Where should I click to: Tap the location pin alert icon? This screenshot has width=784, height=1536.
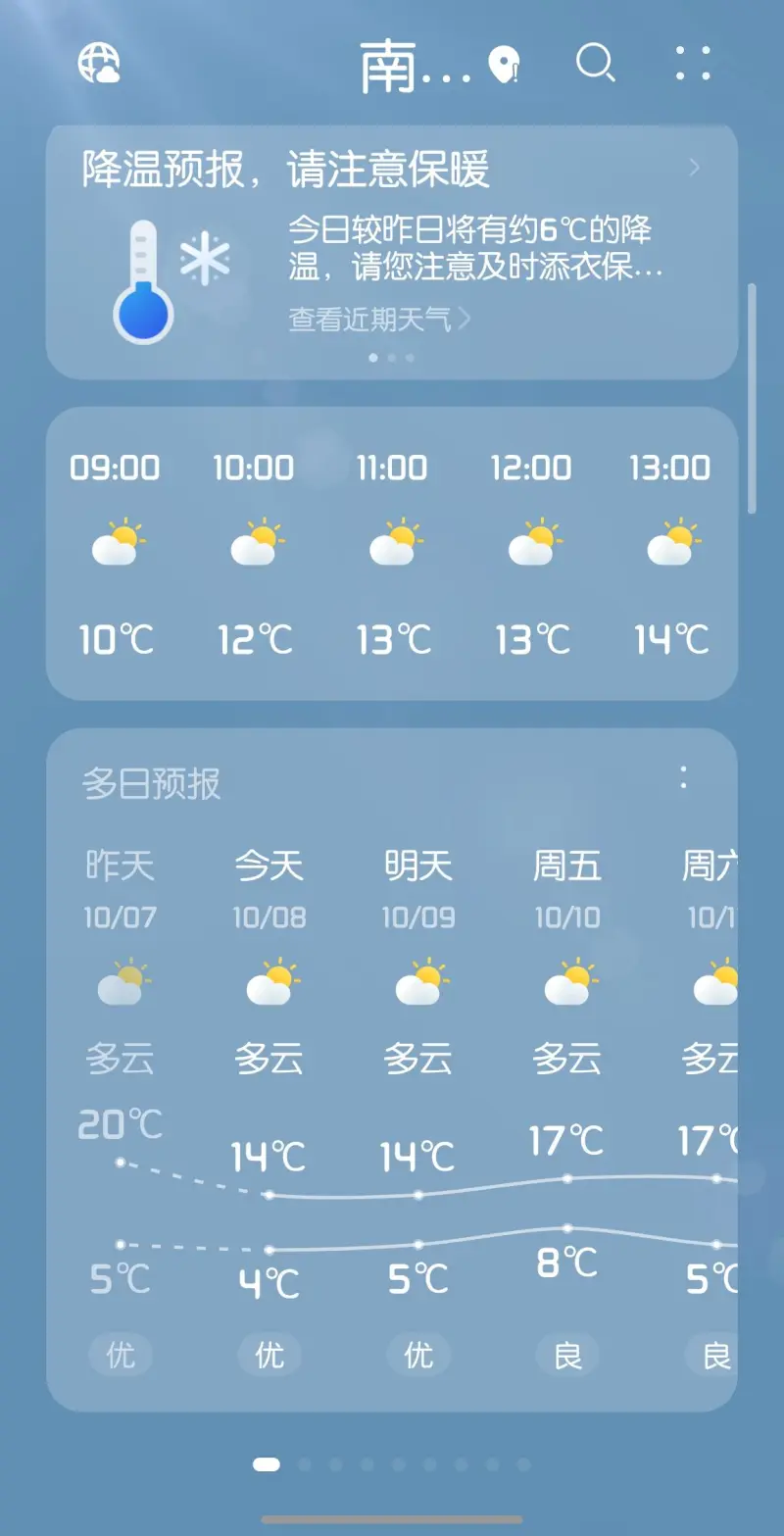tap(505, 65)
